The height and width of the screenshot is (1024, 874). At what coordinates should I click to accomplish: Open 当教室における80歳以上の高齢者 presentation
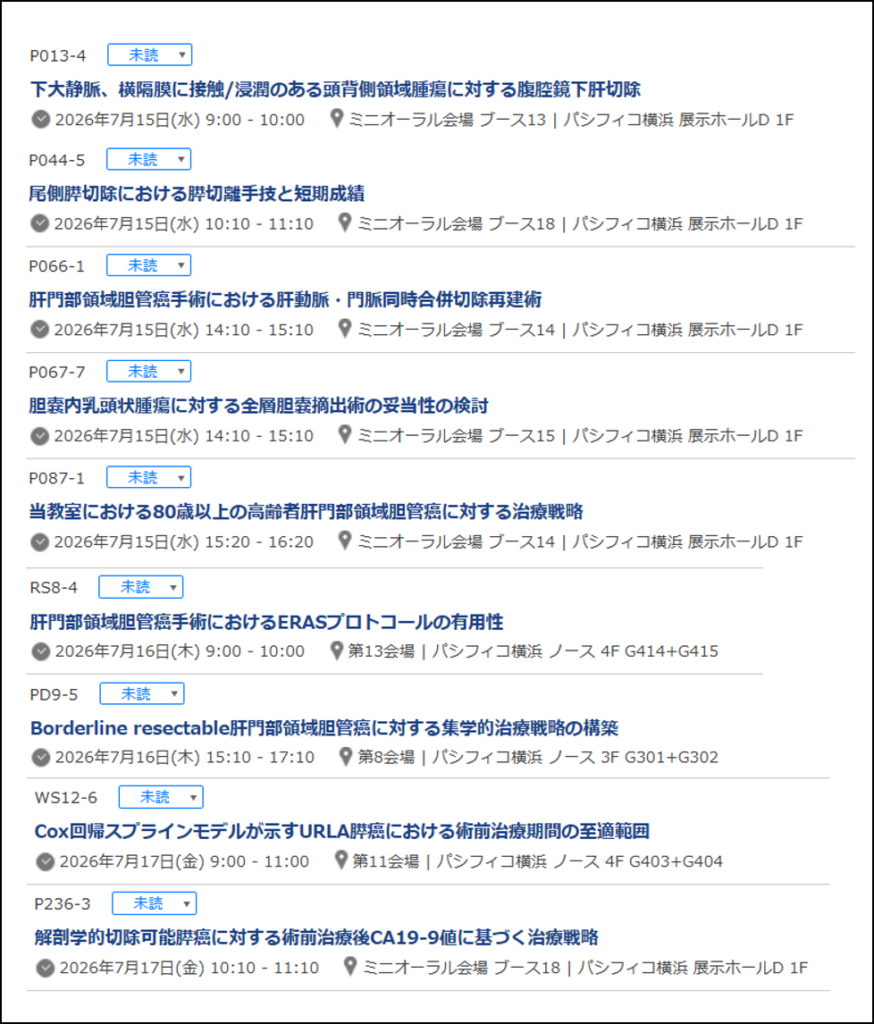pyautogui.click(x=306, y=511)
